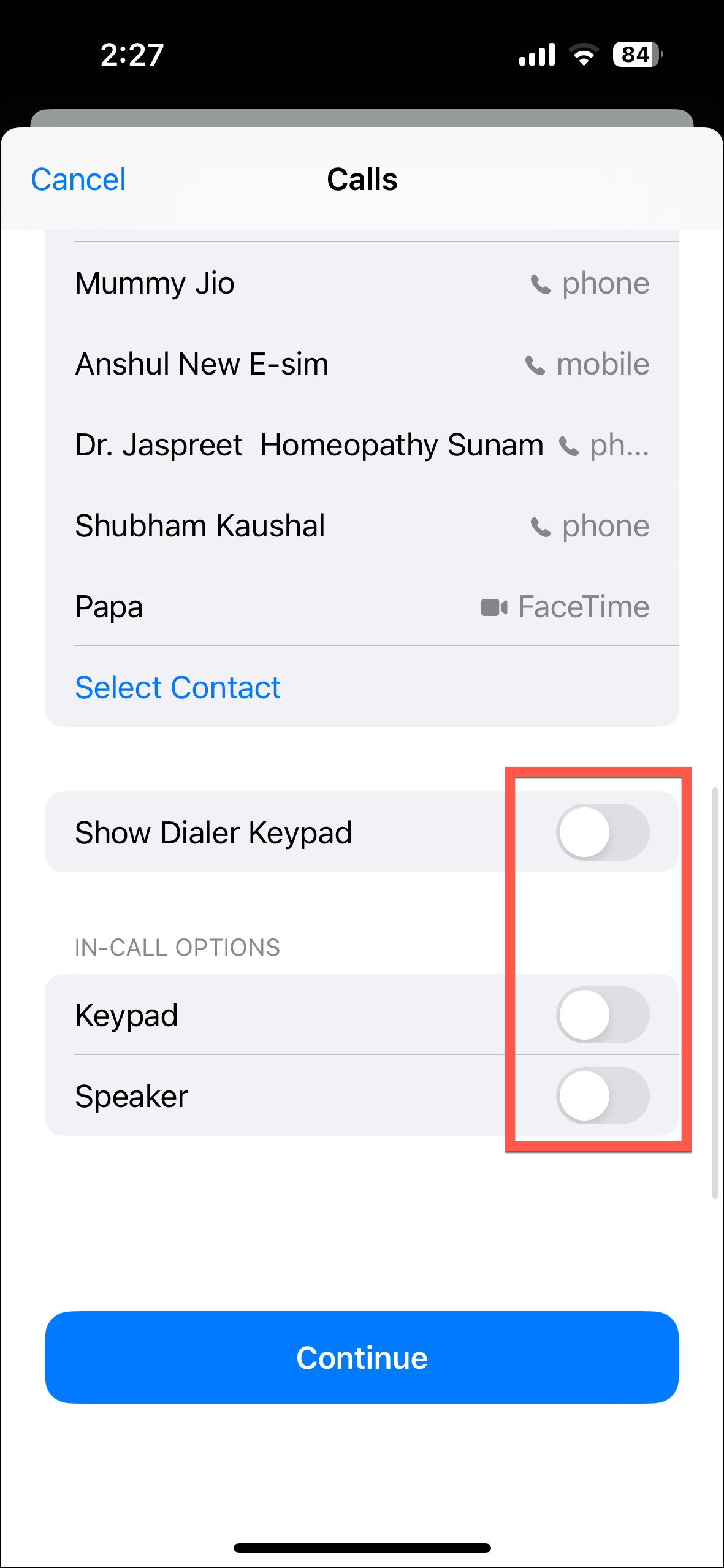Toggle the in-call Speaker option
724x1568 pixels.
[602, 1096]
